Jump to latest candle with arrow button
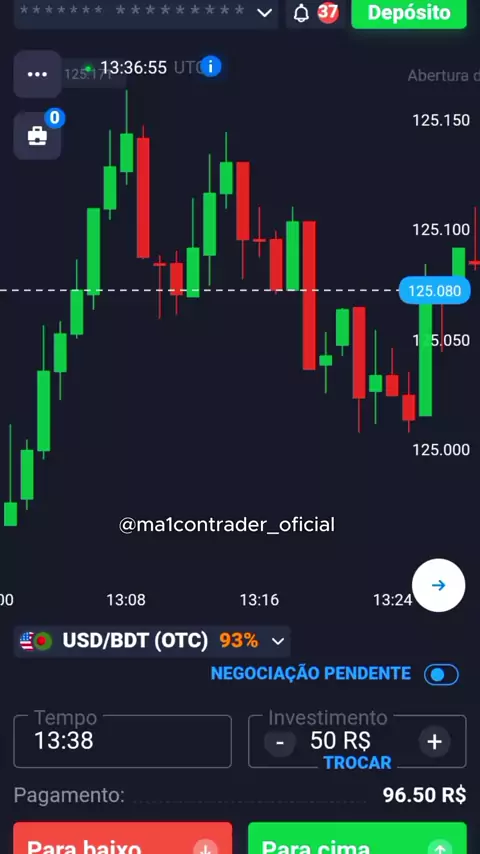This screenshot has height=854, width=480. [x=439, y=585]
